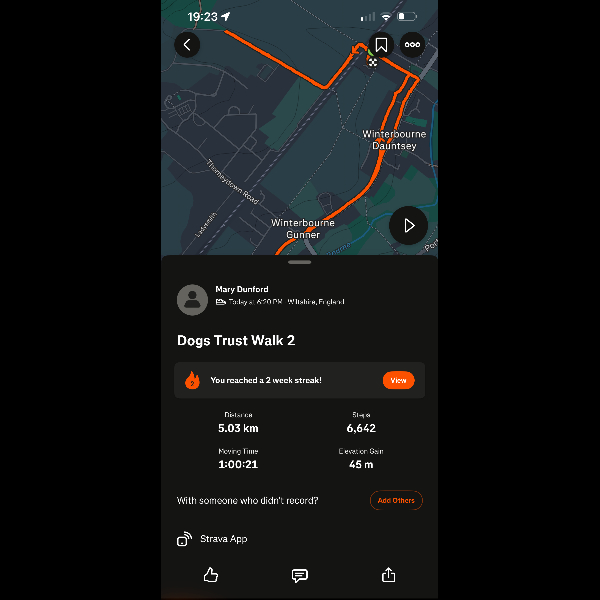Open Mary Dunford's profile picture
The image size is (600, 600).
(192, 299)
